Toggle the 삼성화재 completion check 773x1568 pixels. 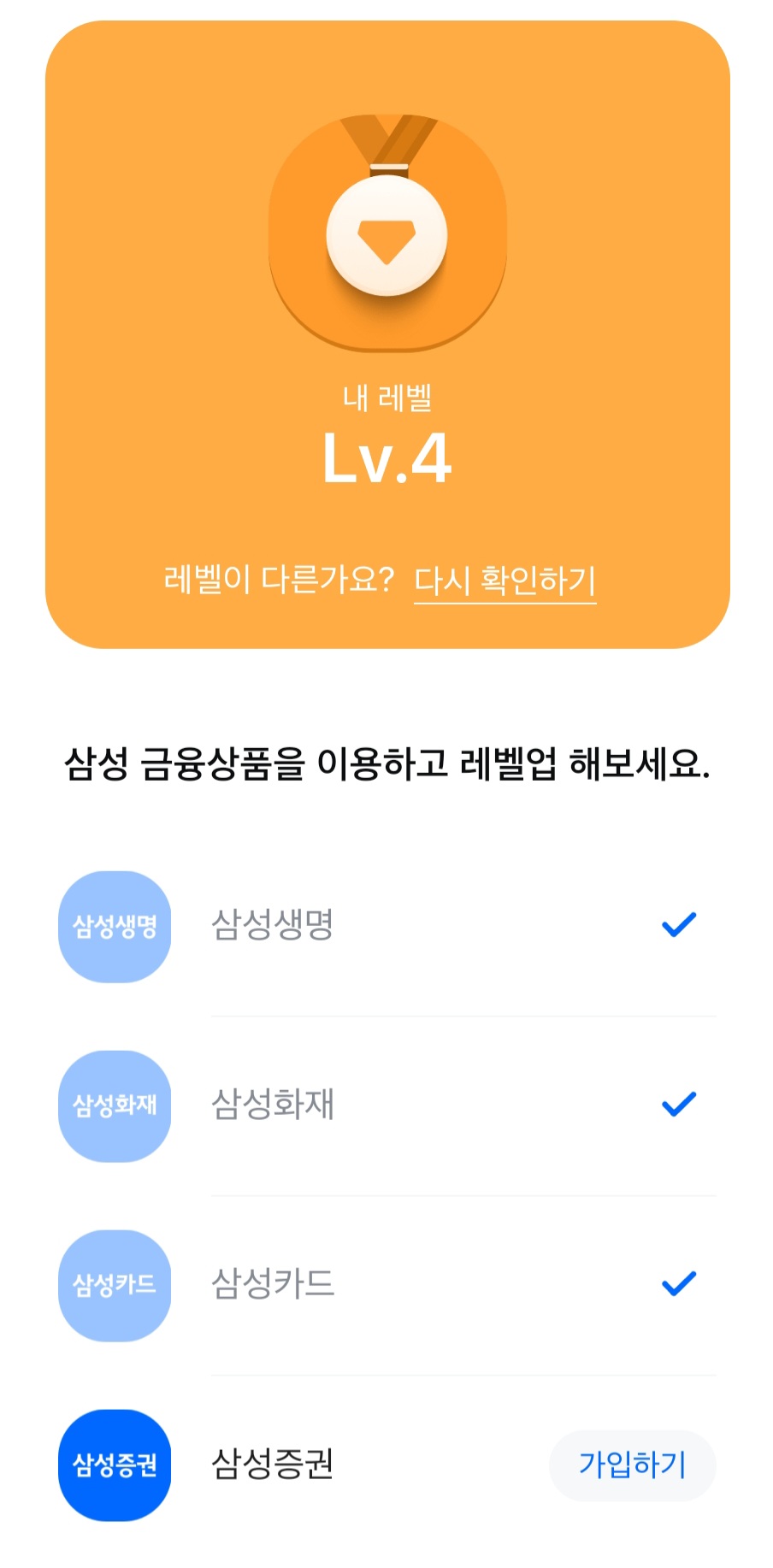pos(678,1102)
